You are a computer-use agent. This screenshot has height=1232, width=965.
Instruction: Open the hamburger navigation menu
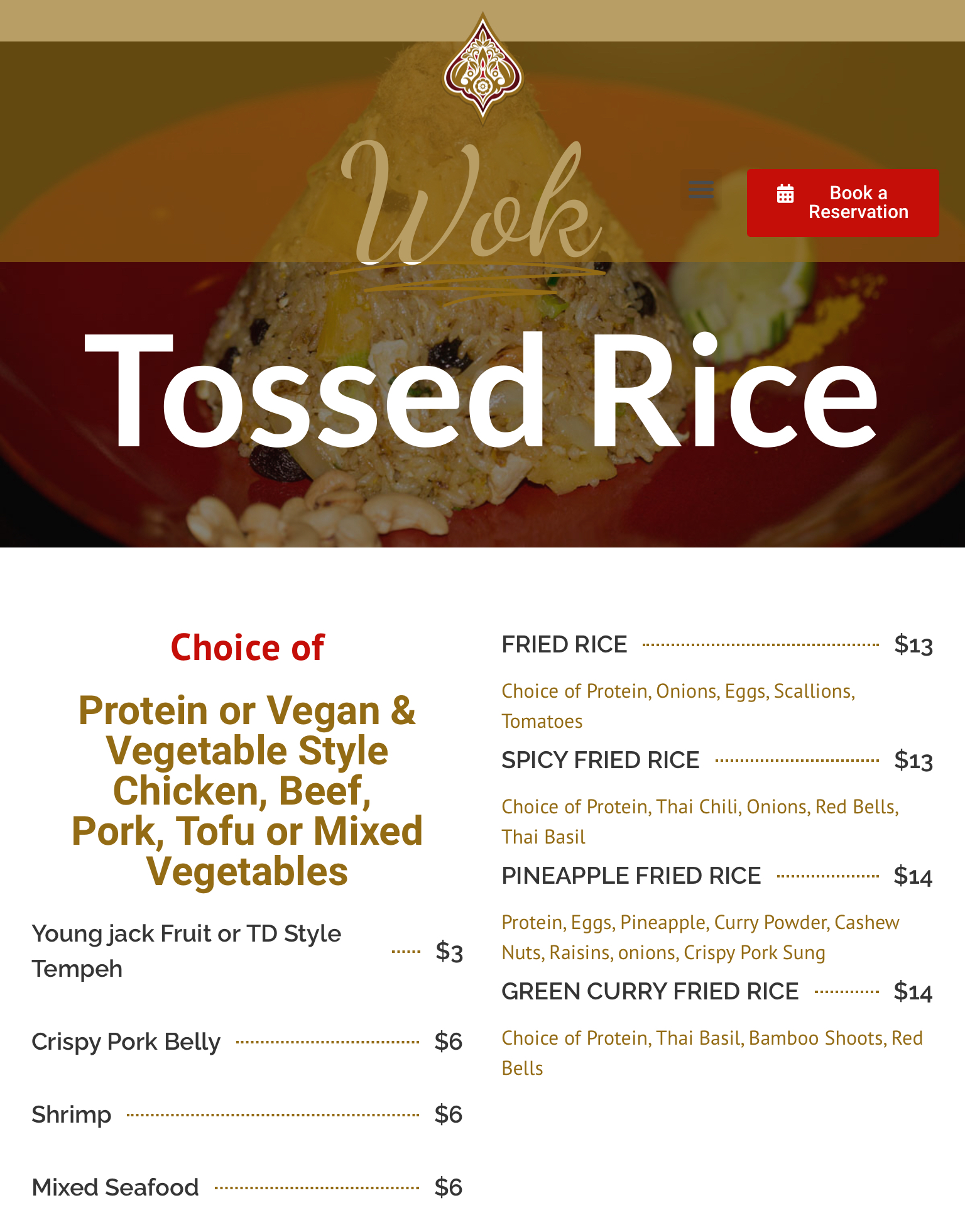point(701,189)
